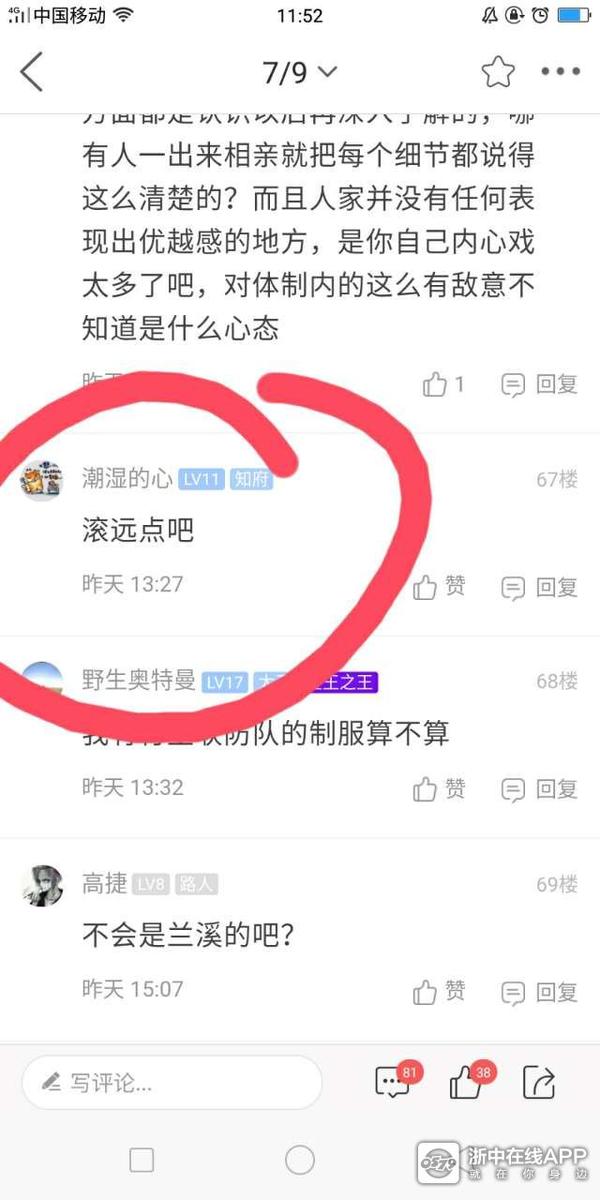Like the comment with 1 like
Screen dimensions: 600x1200
coord(444,384)
